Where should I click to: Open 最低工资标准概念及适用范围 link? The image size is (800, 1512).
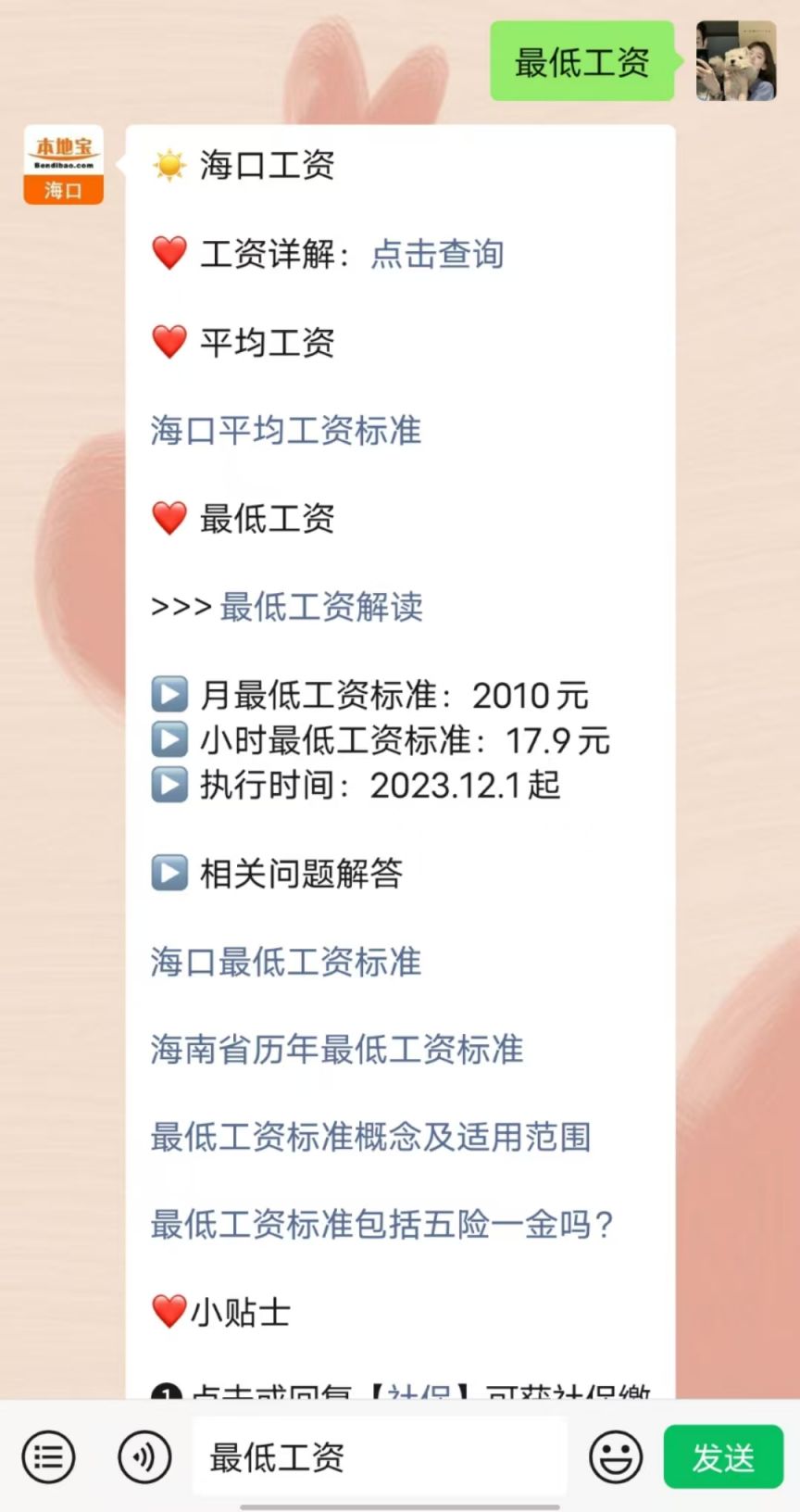(x=370, y=1138)
